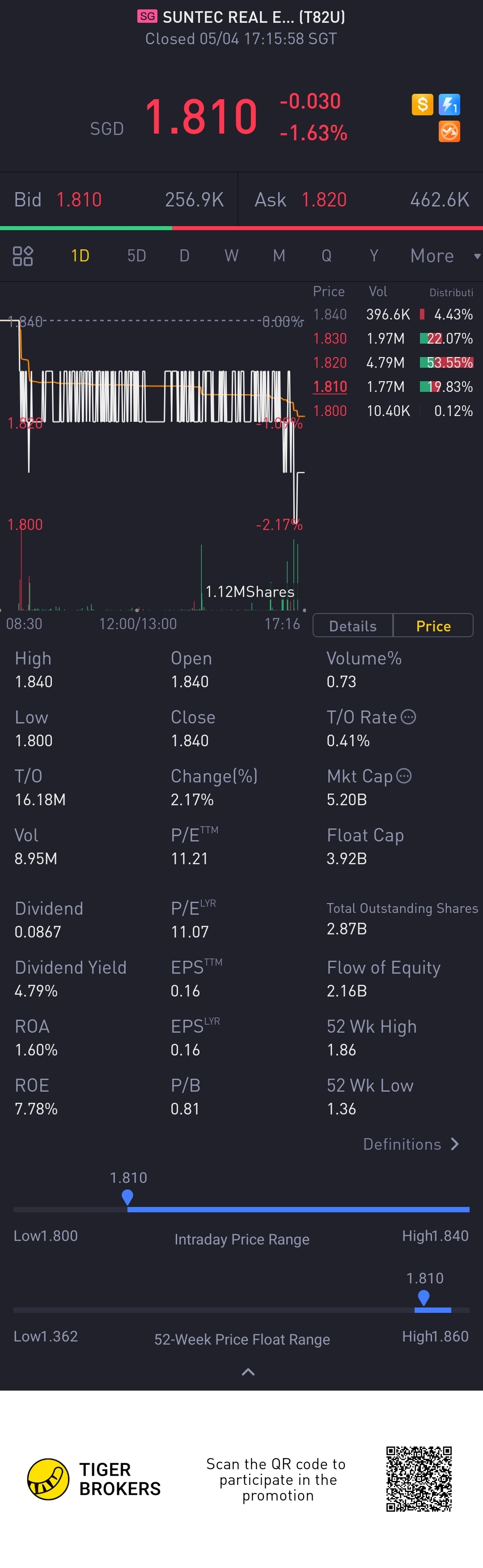Select the 1D chart tab
The height and width of the screenshot is (1568, 483).
click(x=80, y=256)
